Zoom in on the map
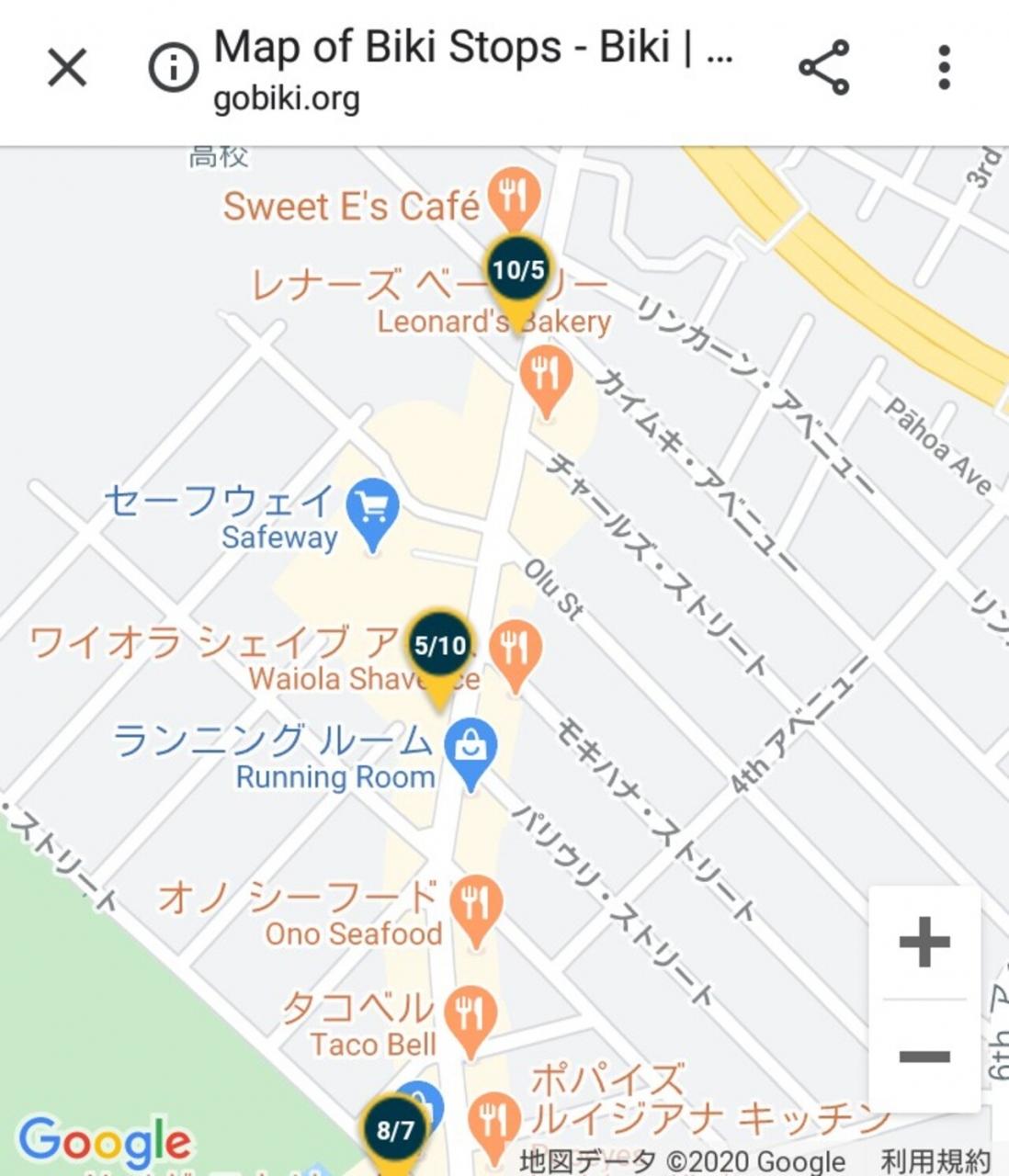Screen dimensions: 1009x1176 [924, 943]
